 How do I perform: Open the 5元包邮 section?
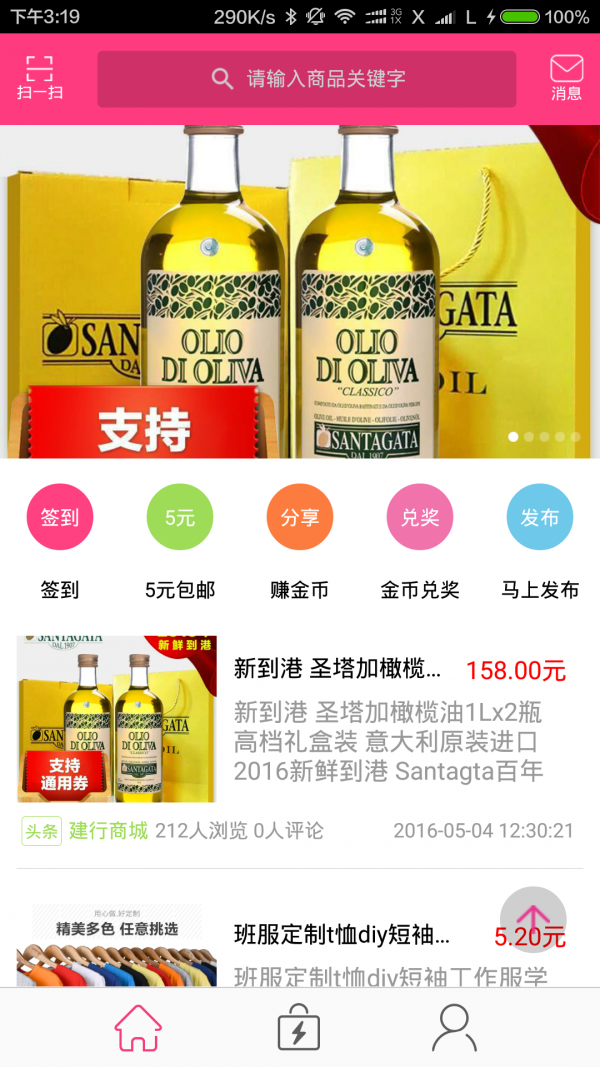click(x=180, y=518)
